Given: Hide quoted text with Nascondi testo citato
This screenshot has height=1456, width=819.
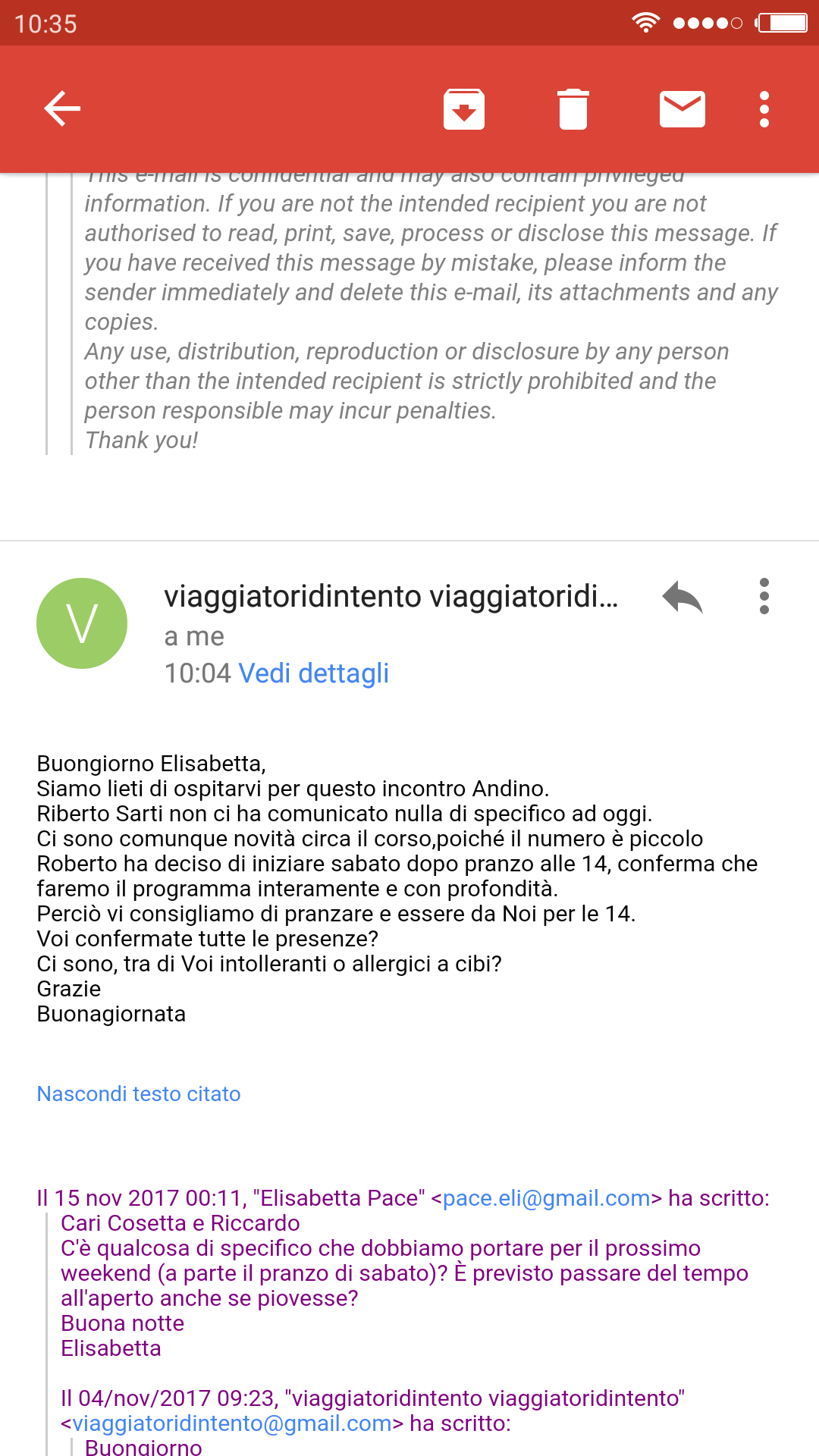Looking at the screenshot, I should 139,1094.
